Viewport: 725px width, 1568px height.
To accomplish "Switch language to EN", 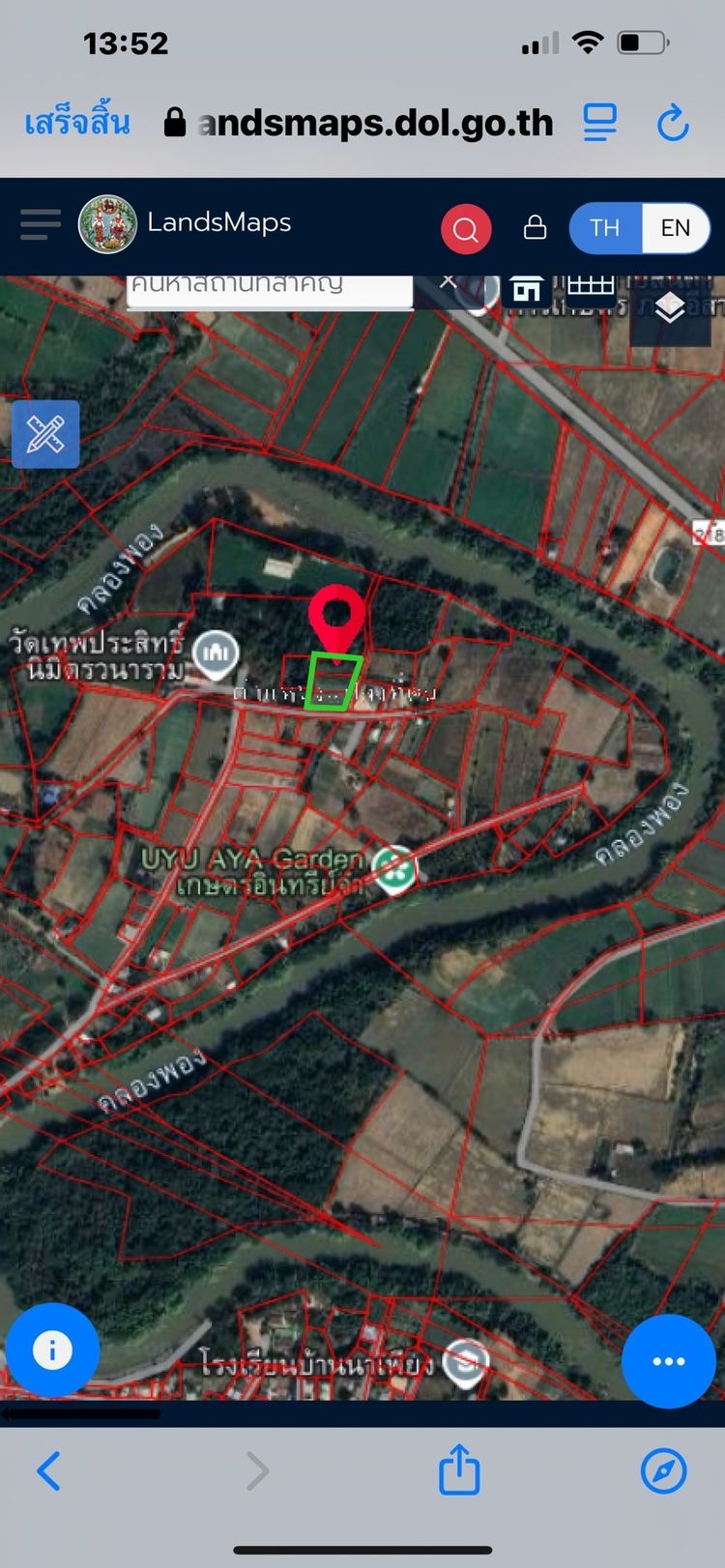I will (x=676, y=228).
